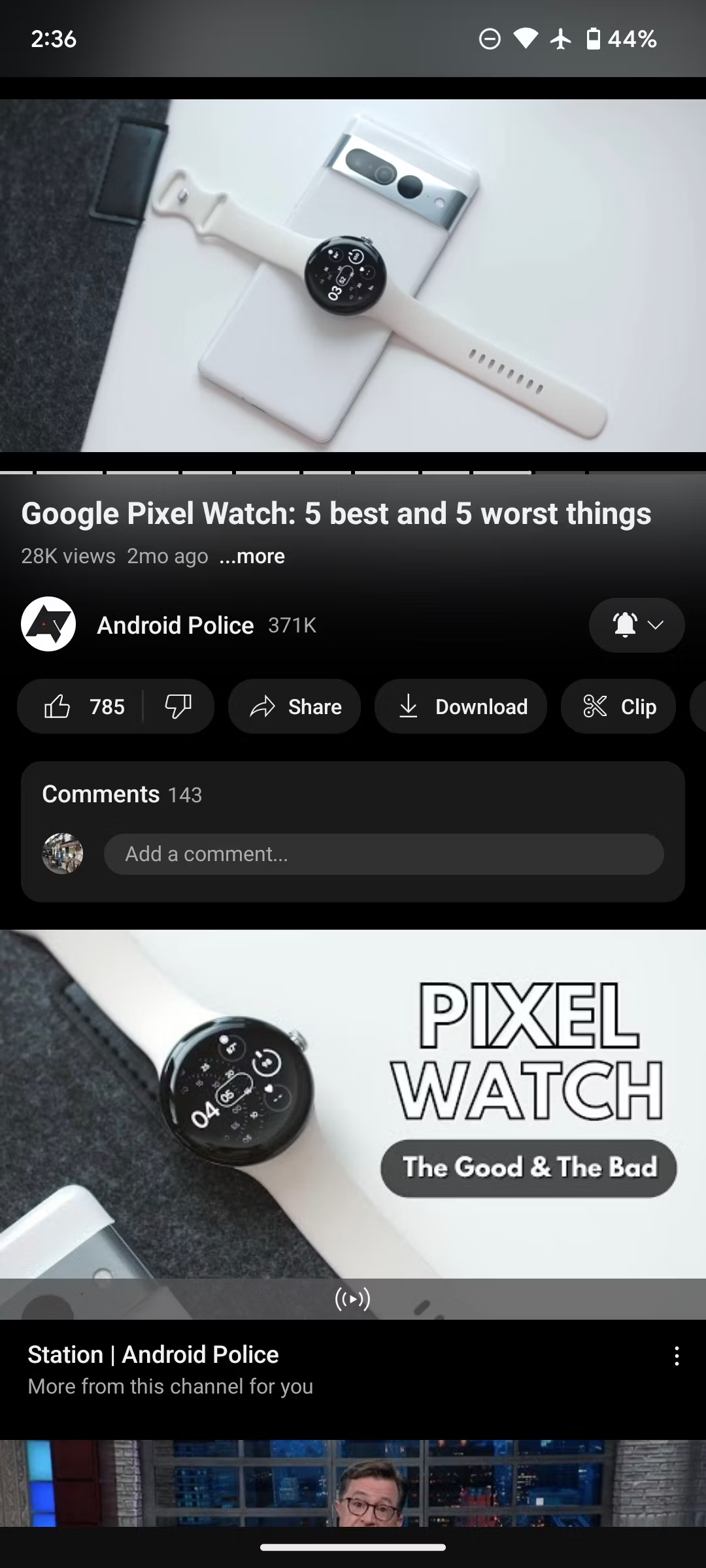Open the Stephen Colbert video below
The height and width of the screenshot is (1568, 706).
353,1483
